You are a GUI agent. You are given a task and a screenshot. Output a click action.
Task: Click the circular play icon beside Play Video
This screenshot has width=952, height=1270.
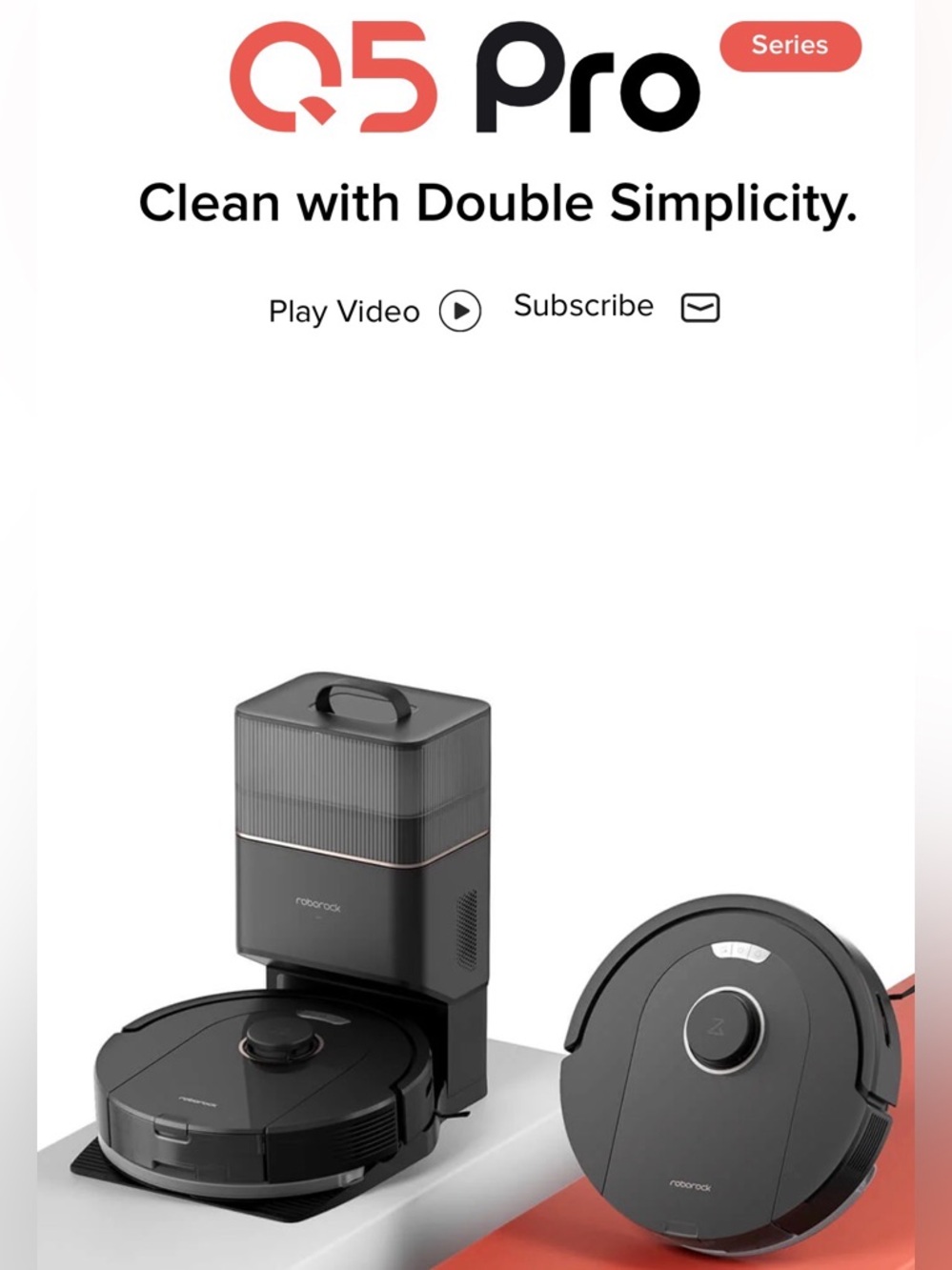pyautogui.click(x=460, y=311)
